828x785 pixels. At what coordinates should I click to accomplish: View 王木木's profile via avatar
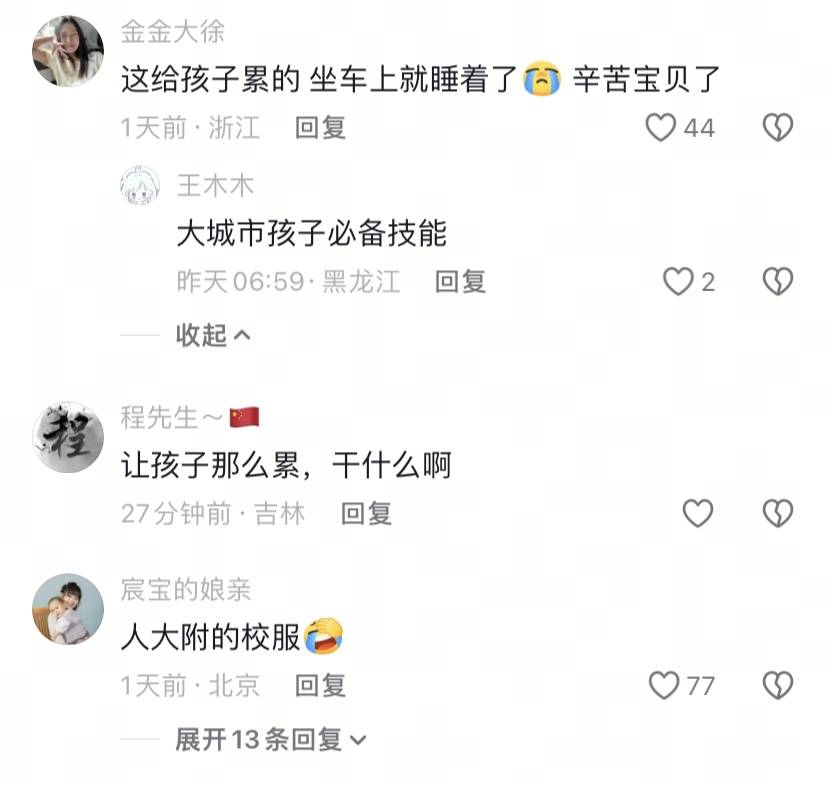click(x=140, y=186)
